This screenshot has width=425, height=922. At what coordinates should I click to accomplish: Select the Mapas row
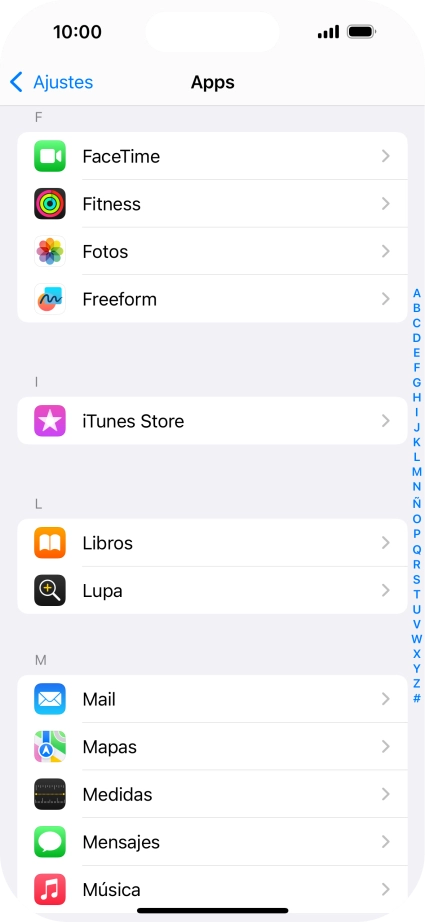pos(212,747)
